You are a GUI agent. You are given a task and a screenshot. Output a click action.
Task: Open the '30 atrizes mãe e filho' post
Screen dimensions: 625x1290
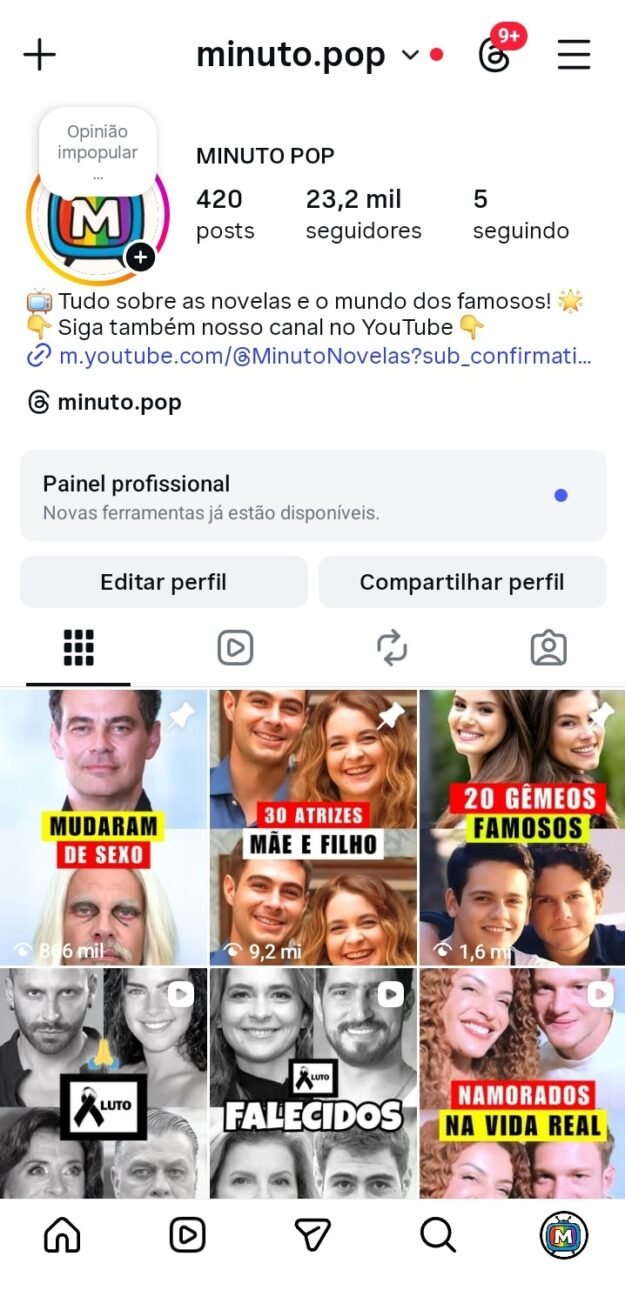[313, 827]
